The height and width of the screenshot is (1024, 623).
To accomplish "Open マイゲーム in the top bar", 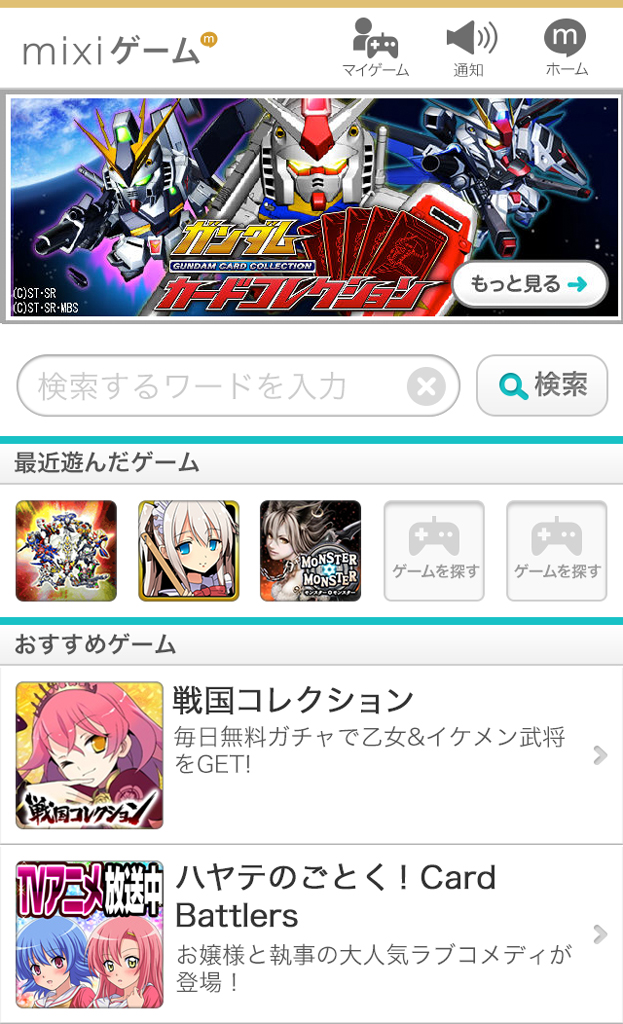I will (375, 48).
